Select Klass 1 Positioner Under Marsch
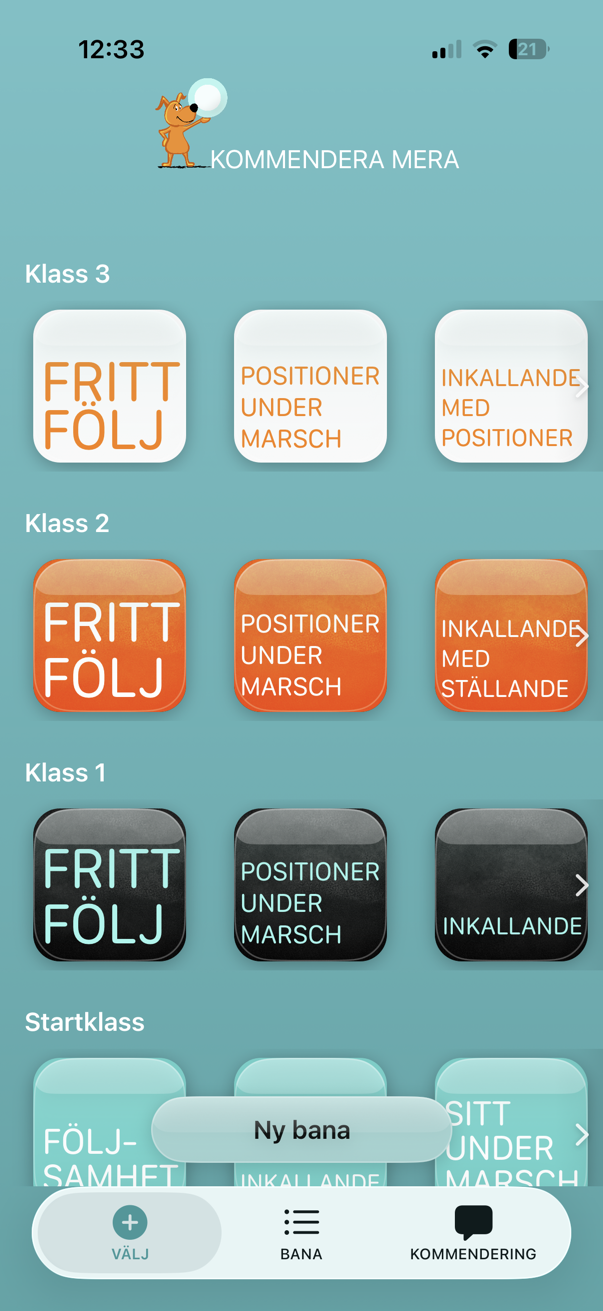This screenshot has height=1311, width=603. point(311,885)
